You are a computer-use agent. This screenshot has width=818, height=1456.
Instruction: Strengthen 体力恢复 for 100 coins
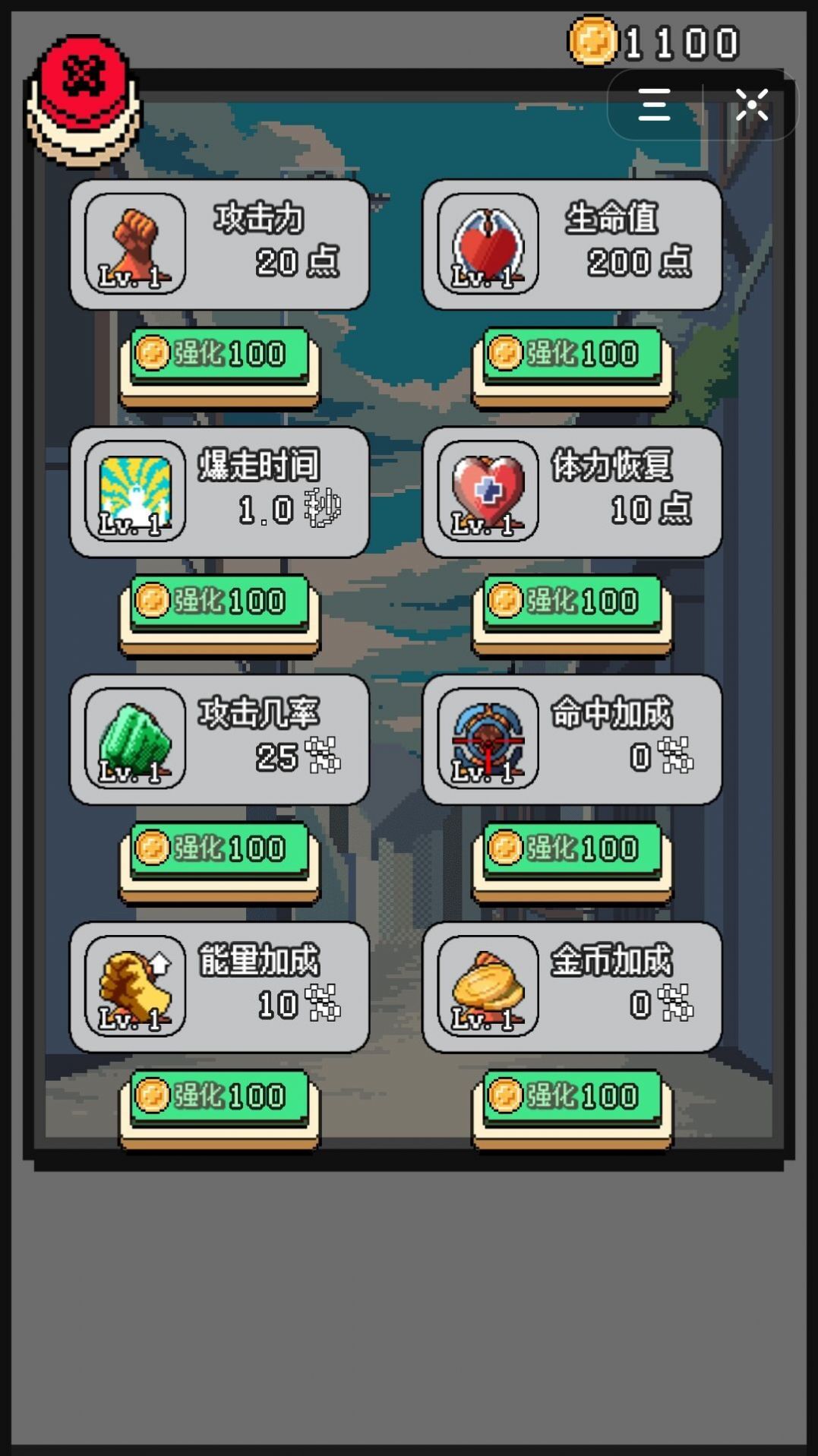click(x=571, y=602)
